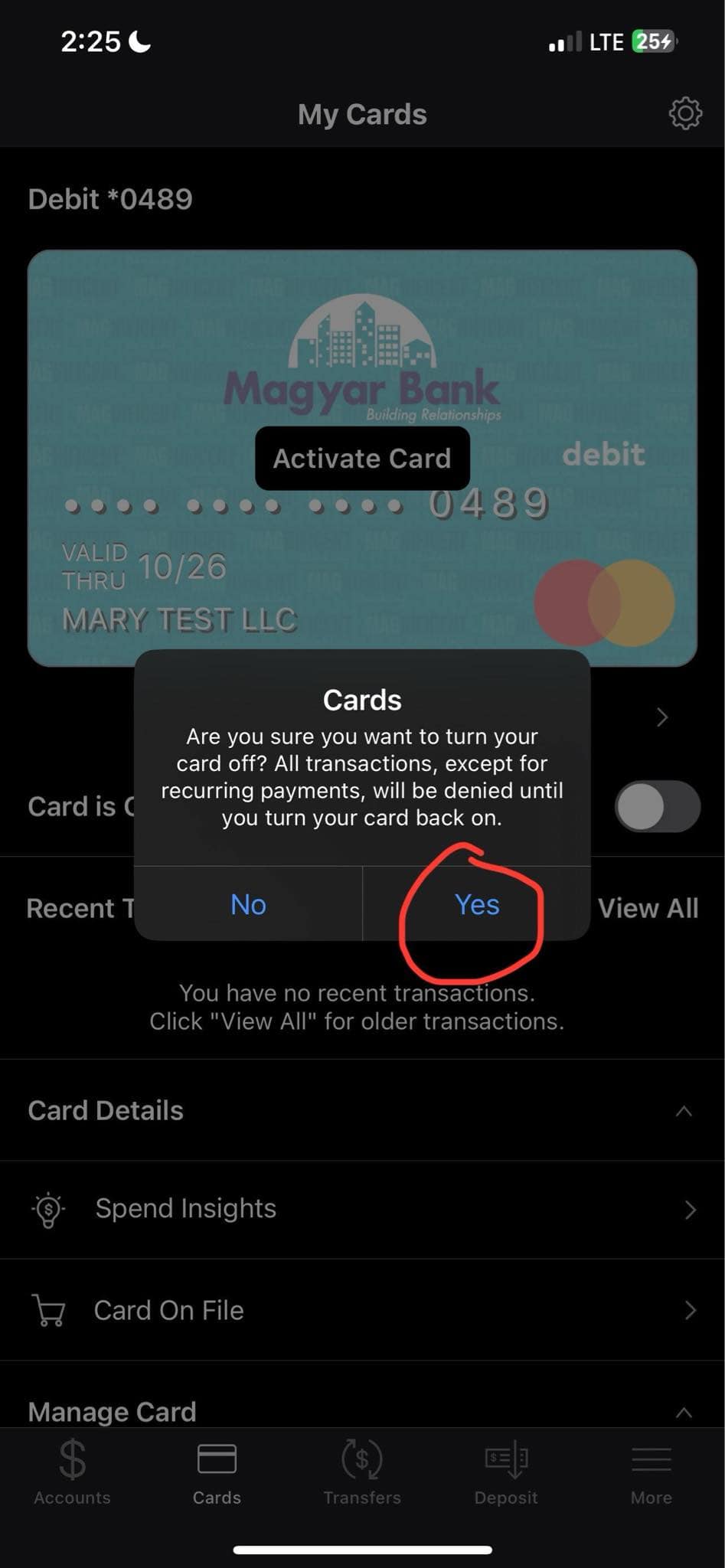
Task: Confirm turning the card off with Yes
Action: pyautogui.click(x=476, y=904)
